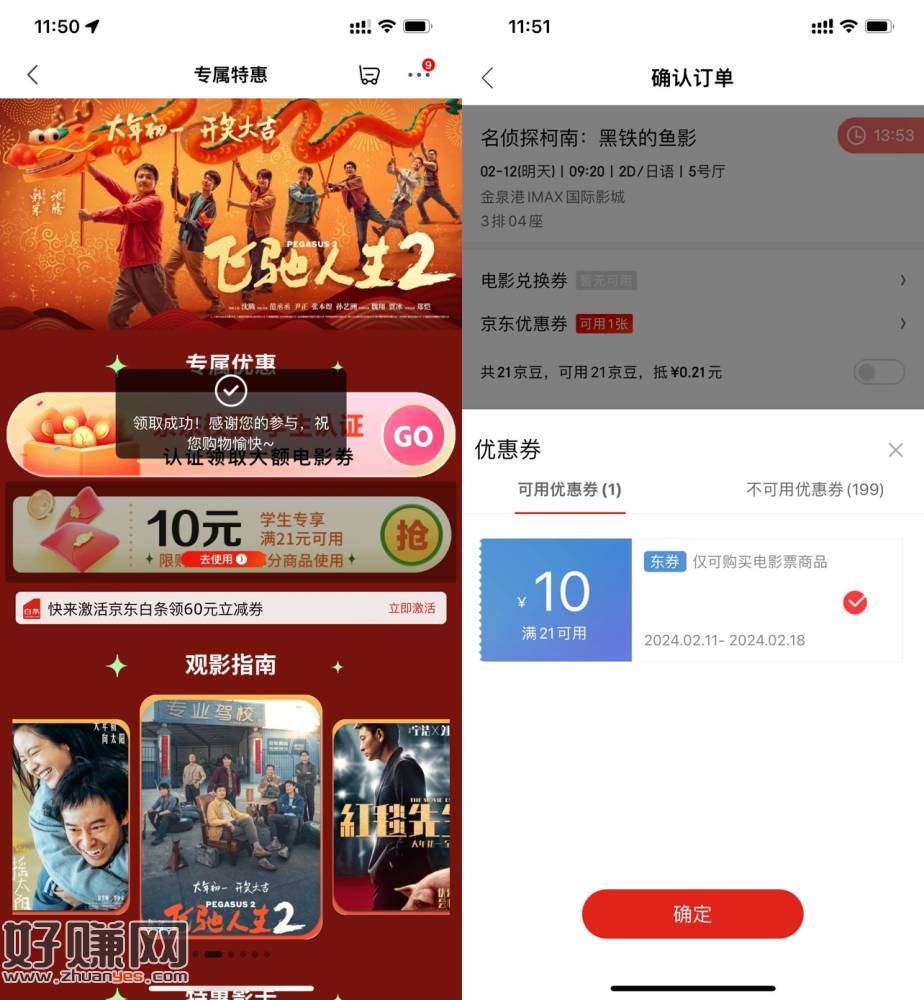The image size is (924, 1000).
Task: Confirm the coupon with 确定
Action: coord(692,914)
